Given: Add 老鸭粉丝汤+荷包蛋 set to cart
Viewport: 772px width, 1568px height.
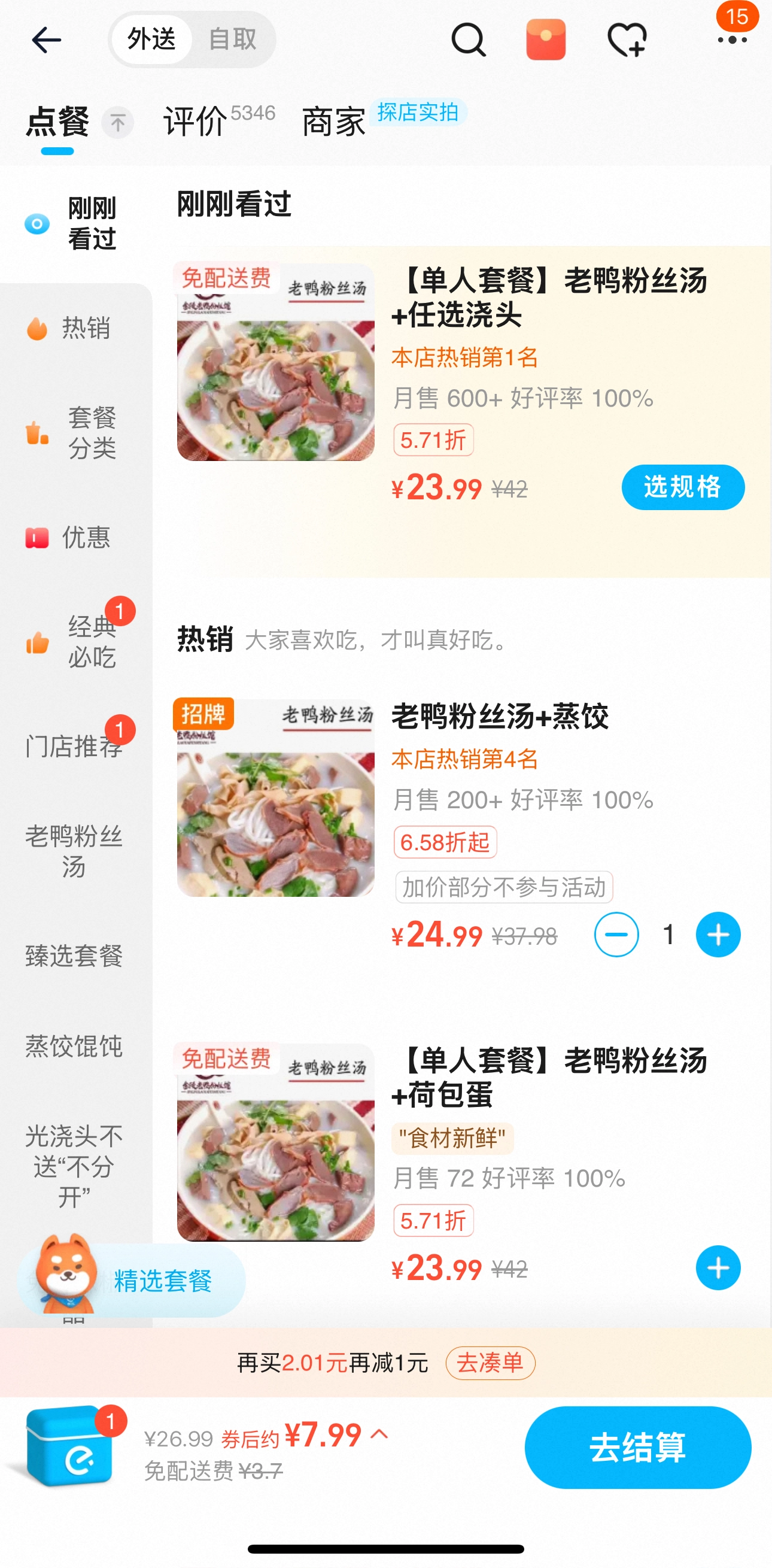Looking at the screenshot, I should (x=718, y=1268).
